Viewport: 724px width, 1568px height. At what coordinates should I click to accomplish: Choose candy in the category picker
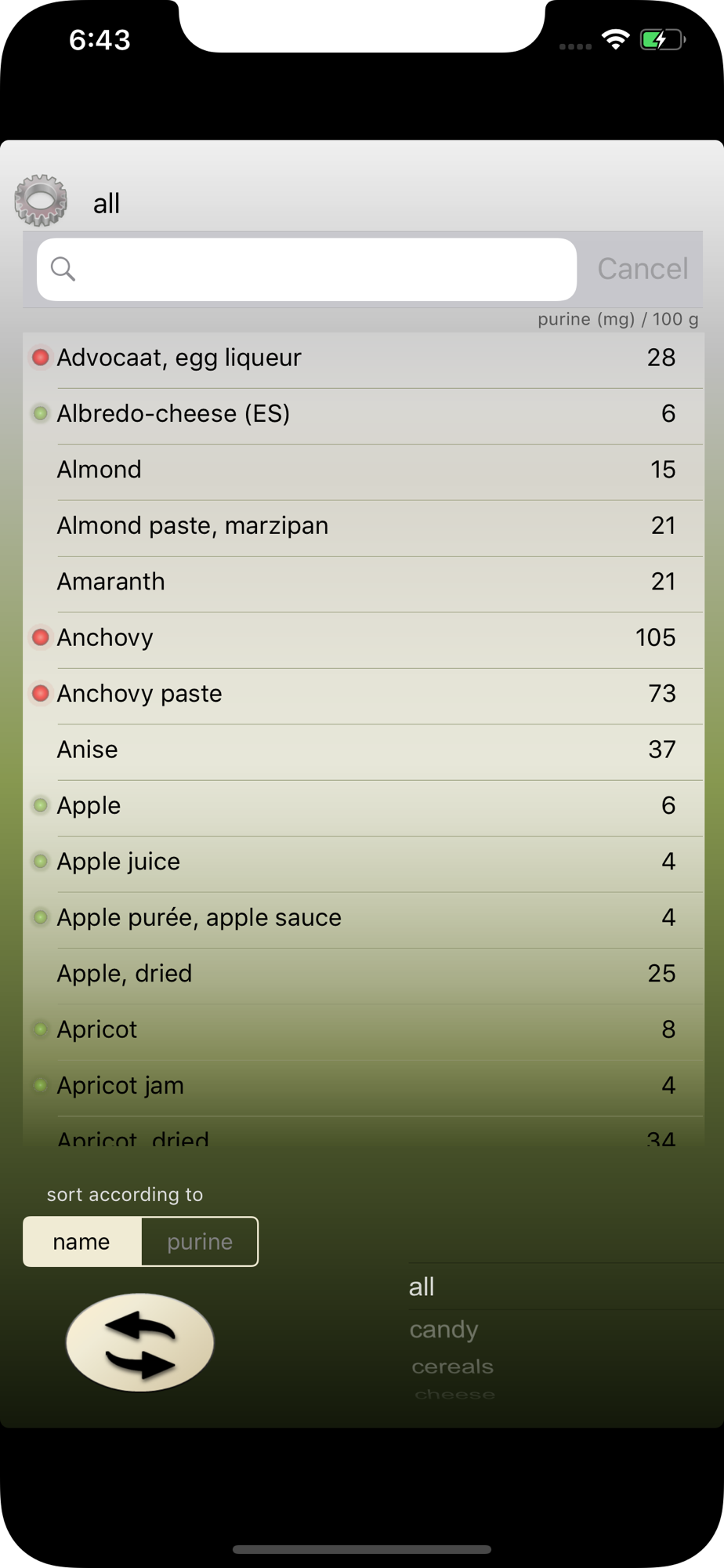[x=443, y=1330]
